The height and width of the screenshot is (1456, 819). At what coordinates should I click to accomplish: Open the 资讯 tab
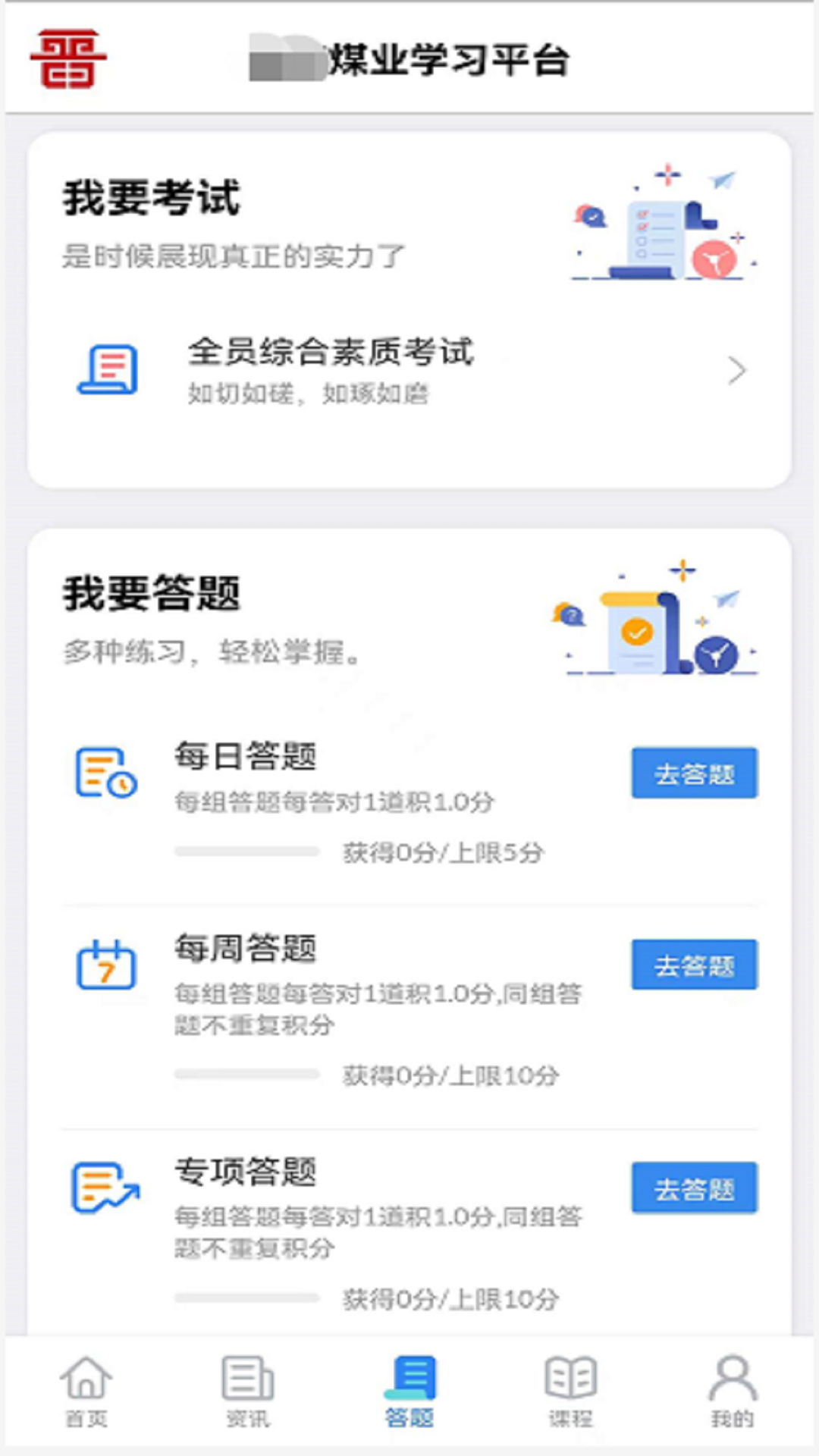pyautogui.click(x=247, y=1392)
